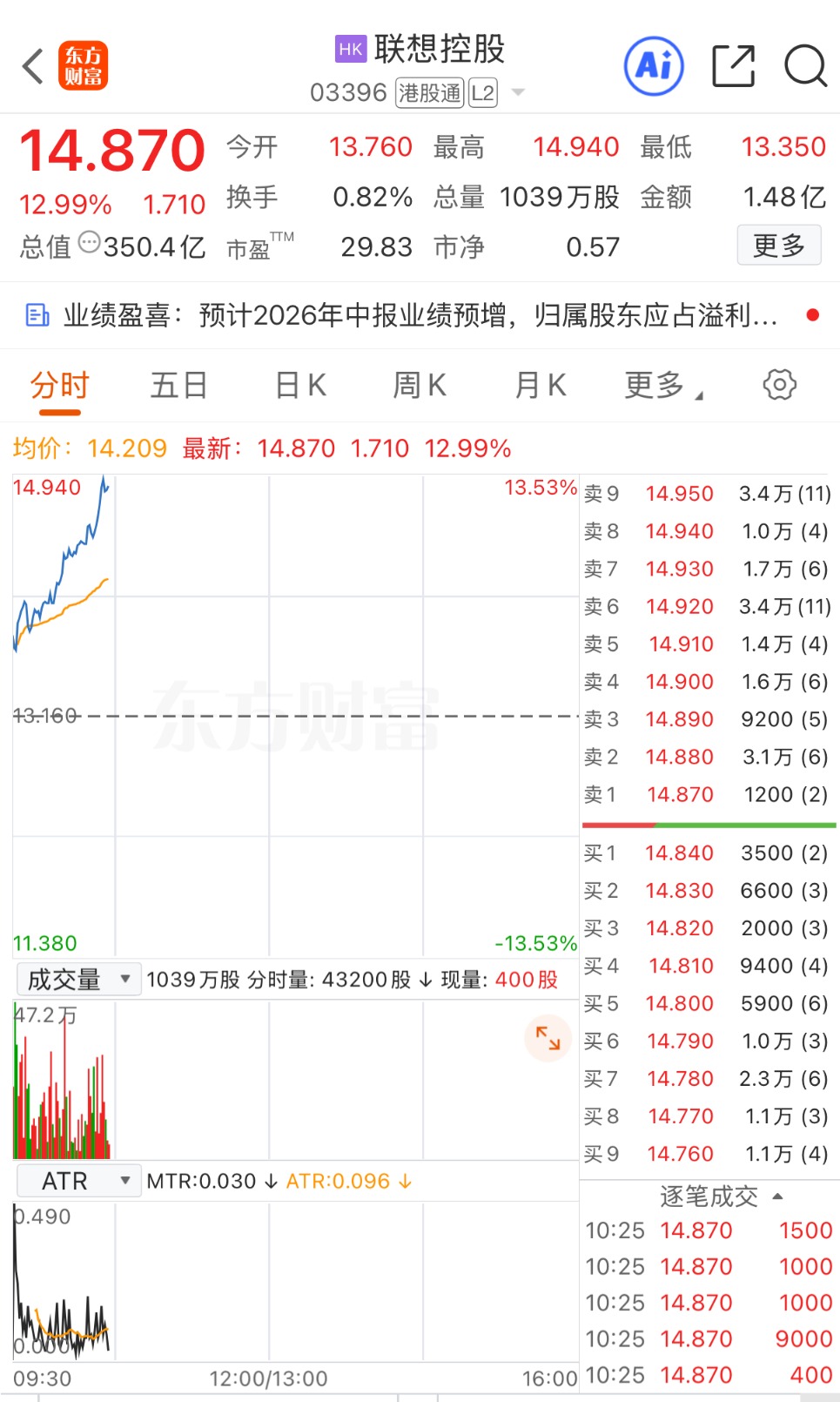Image resolution: width=840 pixels, height=1402 pixels.
Task: Open chart settings gear
Action: tap(779, 384)
